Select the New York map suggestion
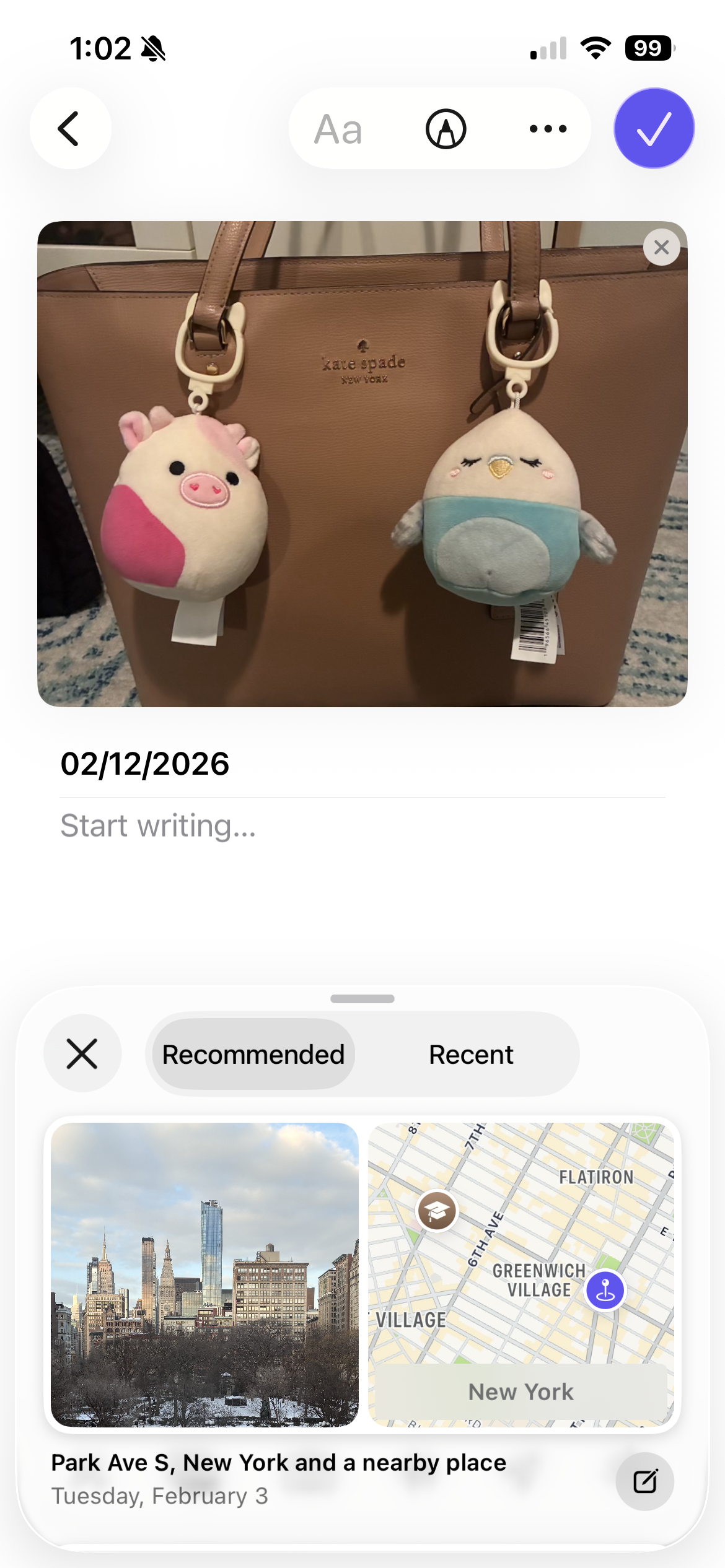 (521, 1274)
